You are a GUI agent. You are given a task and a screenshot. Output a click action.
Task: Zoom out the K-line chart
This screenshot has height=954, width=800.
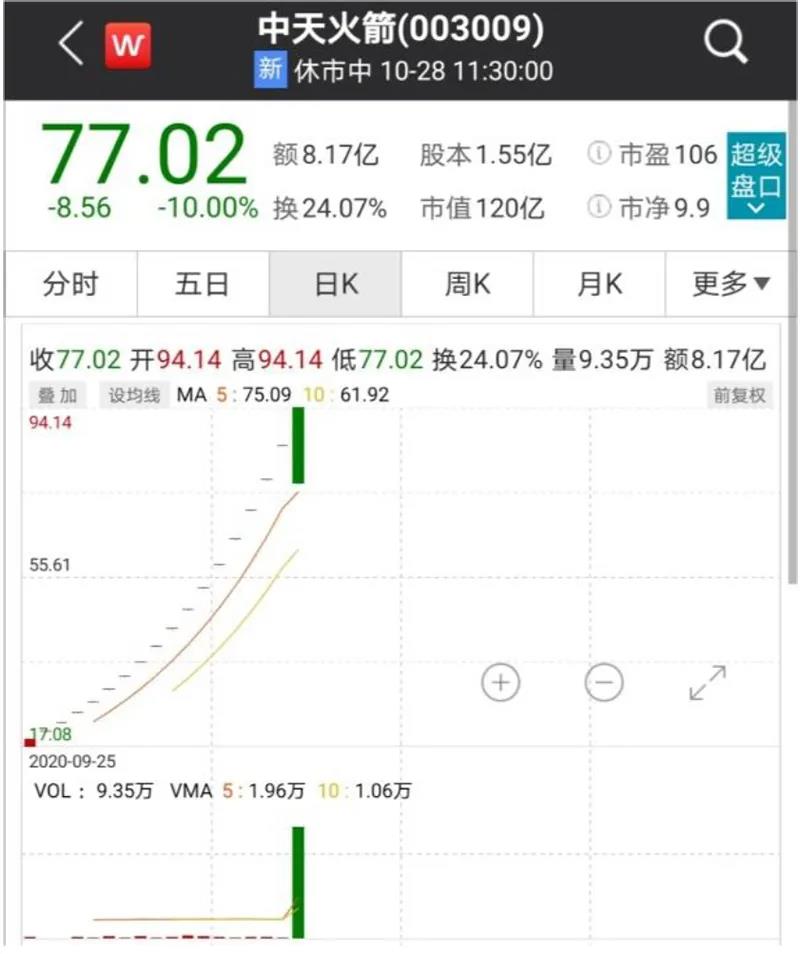point(604,683)
